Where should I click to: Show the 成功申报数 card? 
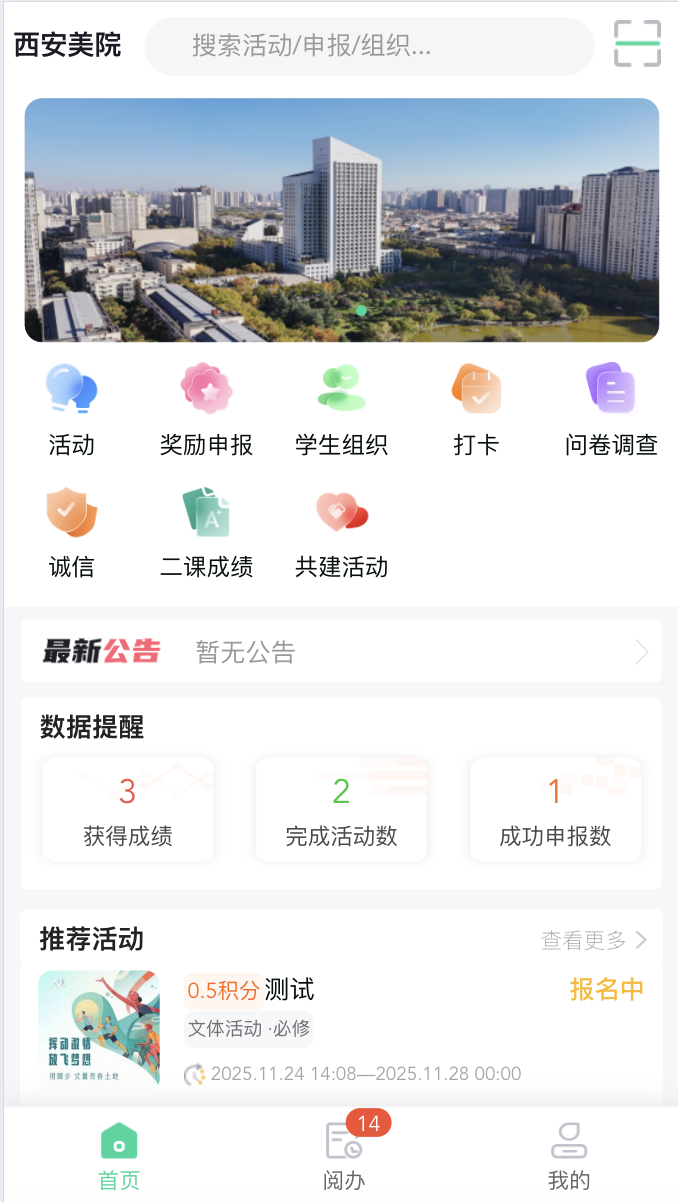coord(555,810)
